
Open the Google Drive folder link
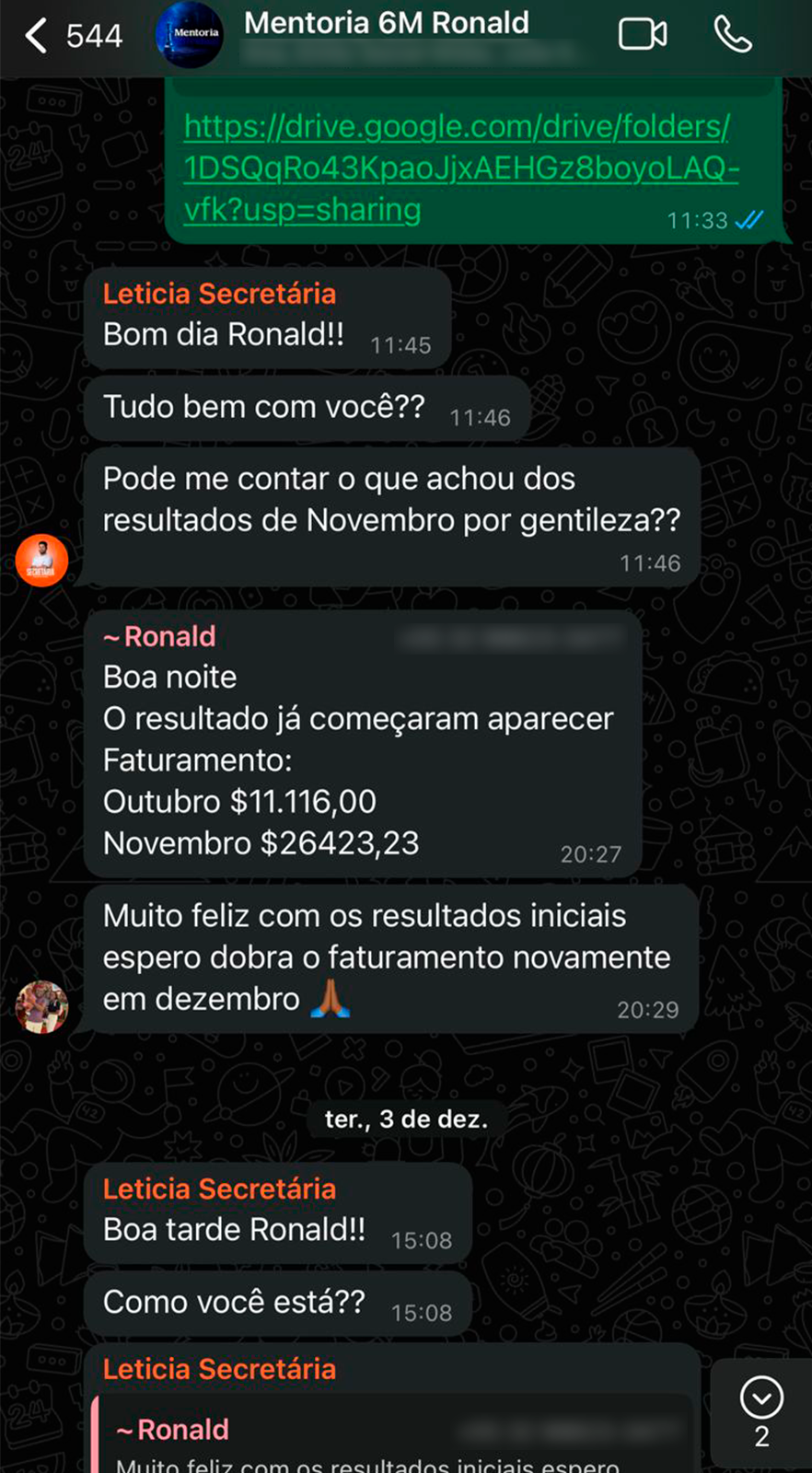tap(458, 168)
